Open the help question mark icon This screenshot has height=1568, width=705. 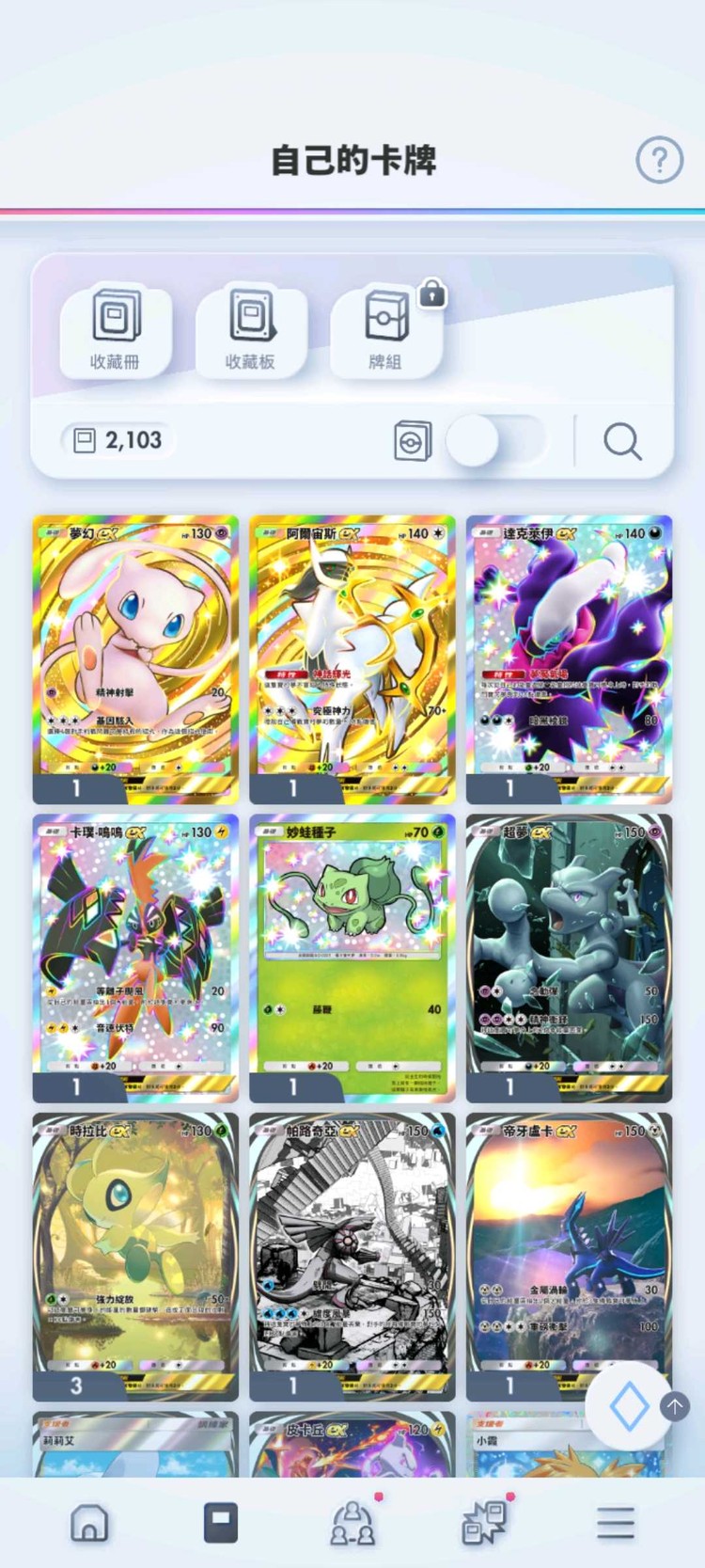[x=659, y=160]
